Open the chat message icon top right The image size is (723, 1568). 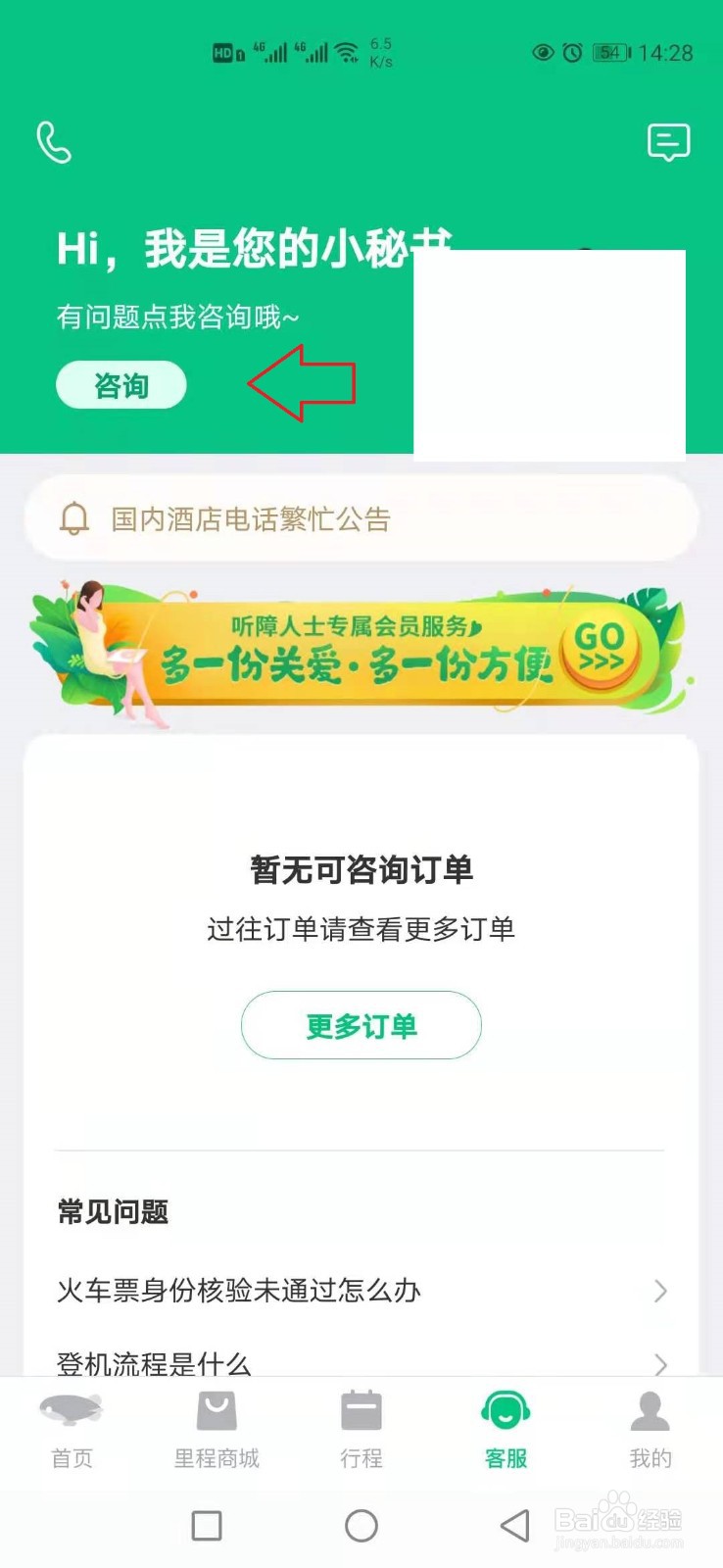pyautogui.click(x=670, y=141)
